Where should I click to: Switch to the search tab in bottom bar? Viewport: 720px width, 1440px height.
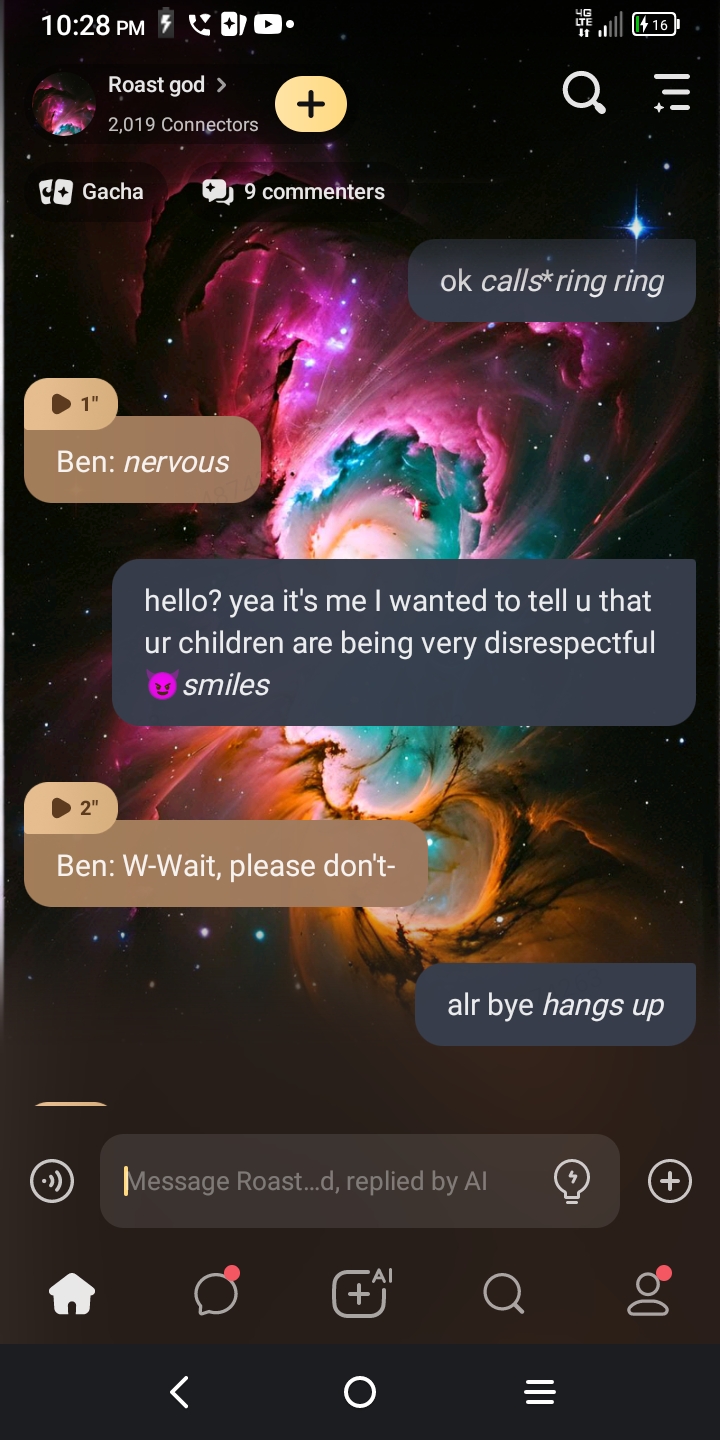pyautogui.click(x=503, y=1294)
